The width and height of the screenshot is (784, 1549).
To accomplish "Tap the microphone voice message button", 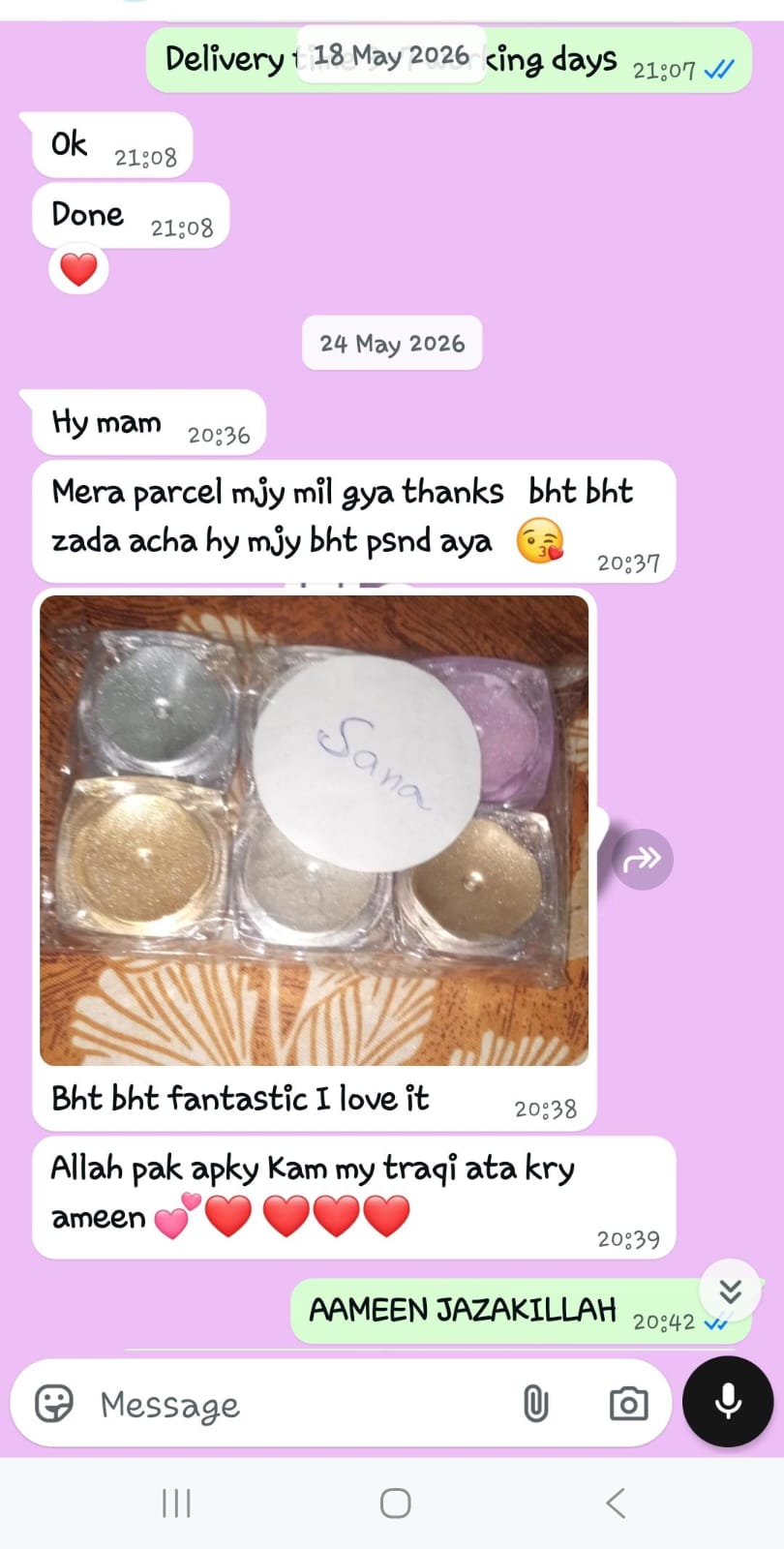I will tap(728, 1401).
